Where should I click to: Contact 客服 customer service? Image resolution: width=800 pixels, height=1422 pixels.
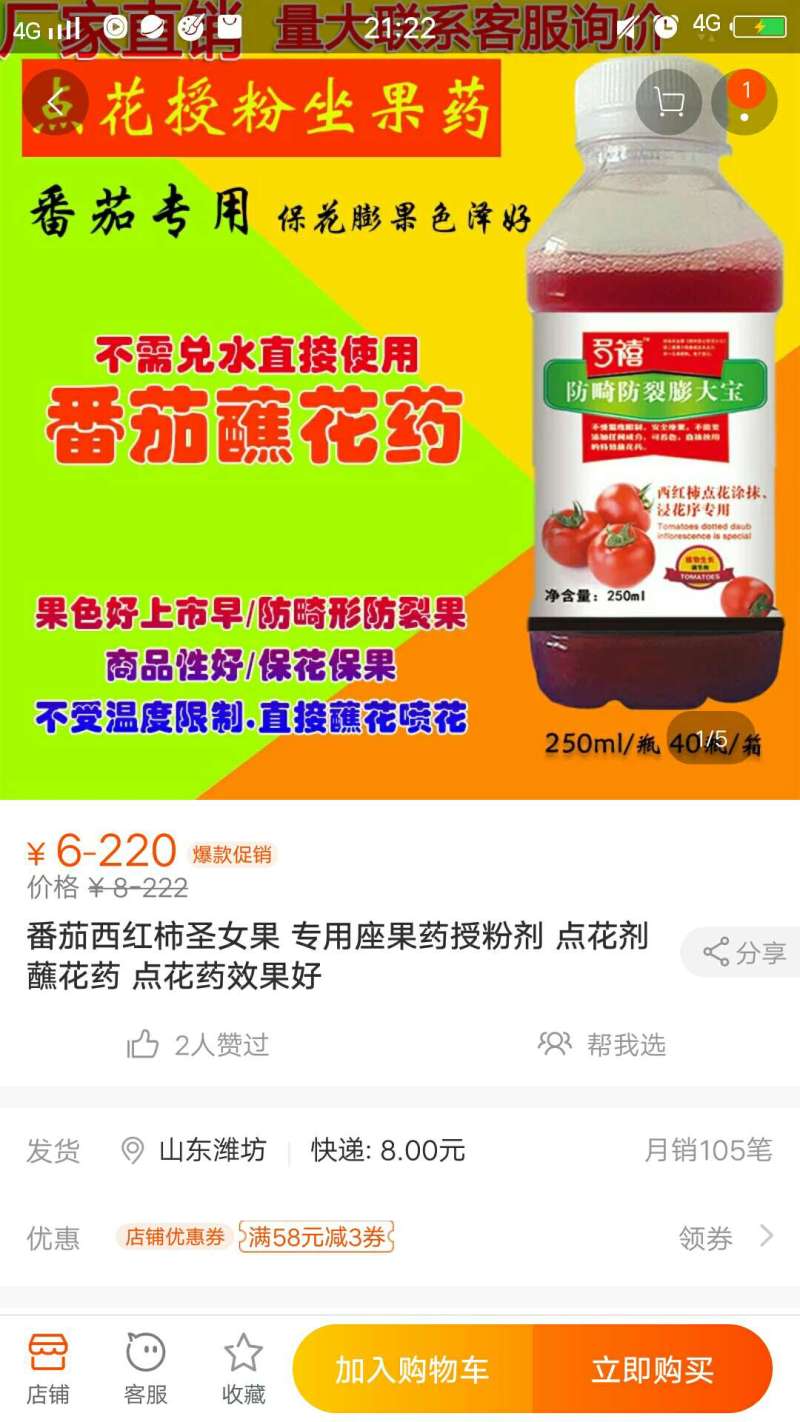pyautogui.click(x=145, y=1369)
